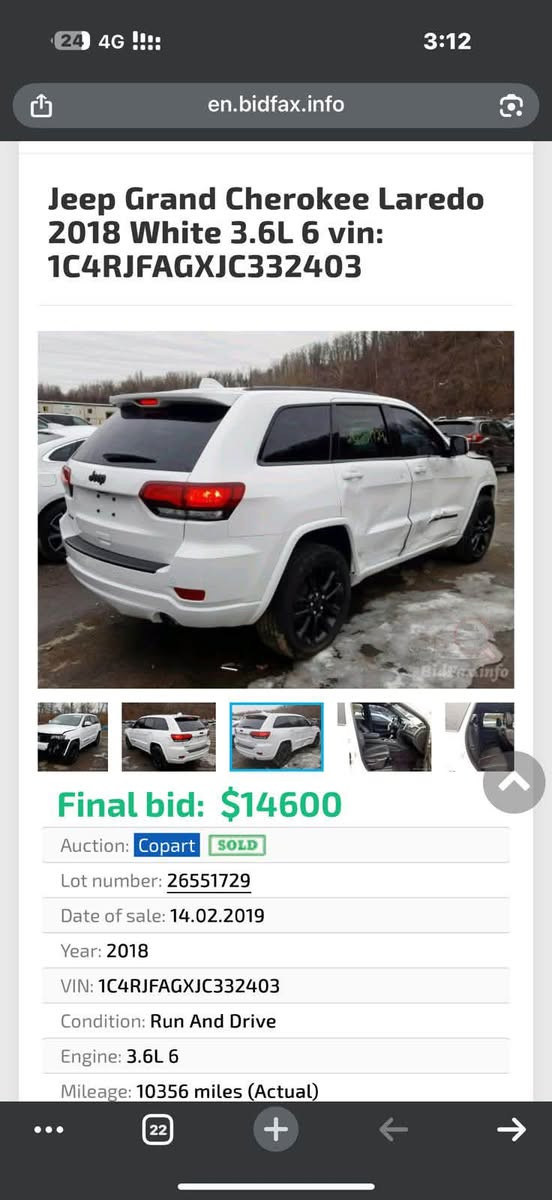Select the front damage view thumbnail
The height and width of the screenshot is (1200, 552).
click(x=72, y=737)
